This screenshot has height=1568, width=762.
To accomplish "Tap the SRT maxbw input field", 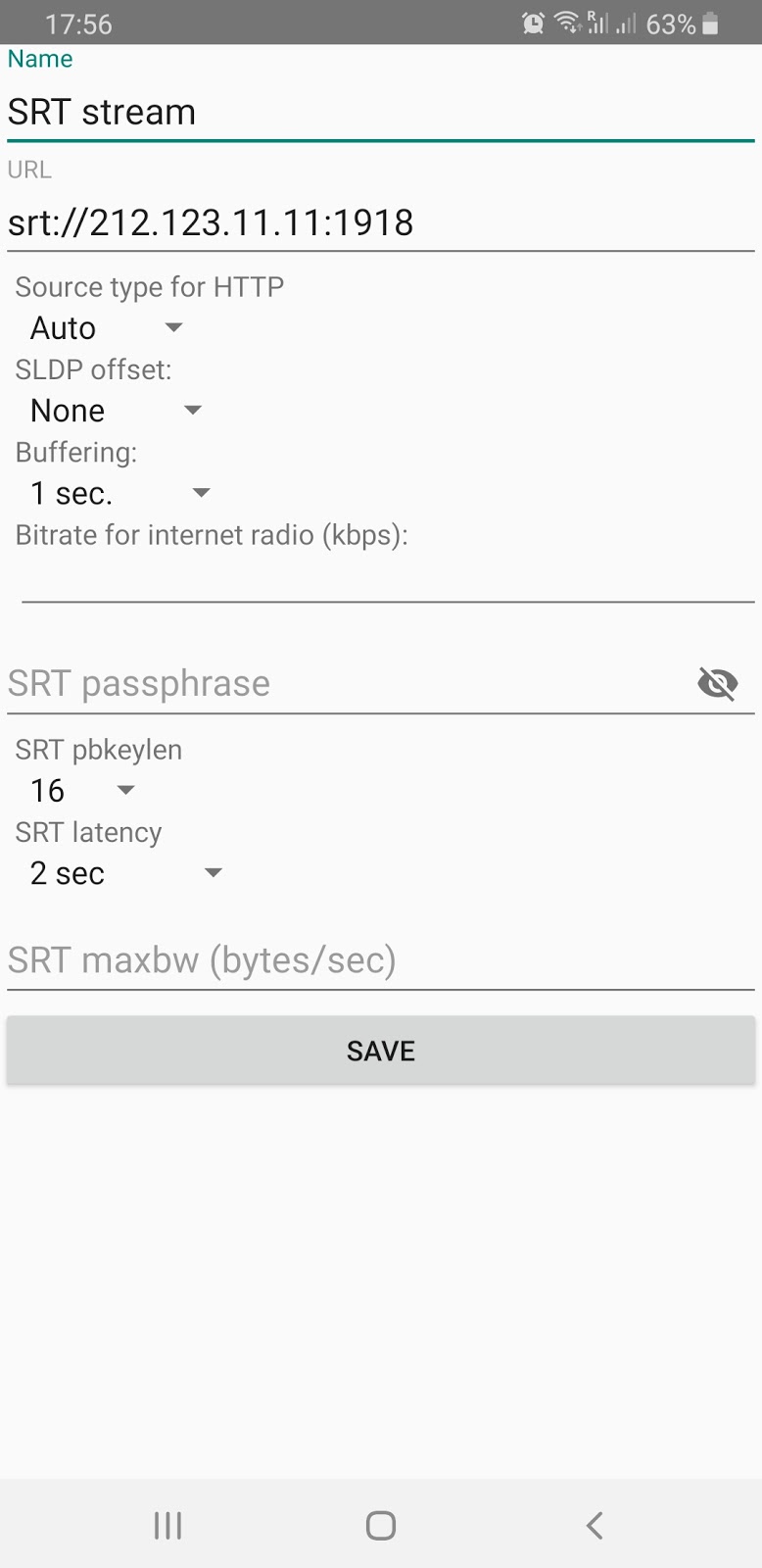I will click(380, 960).
